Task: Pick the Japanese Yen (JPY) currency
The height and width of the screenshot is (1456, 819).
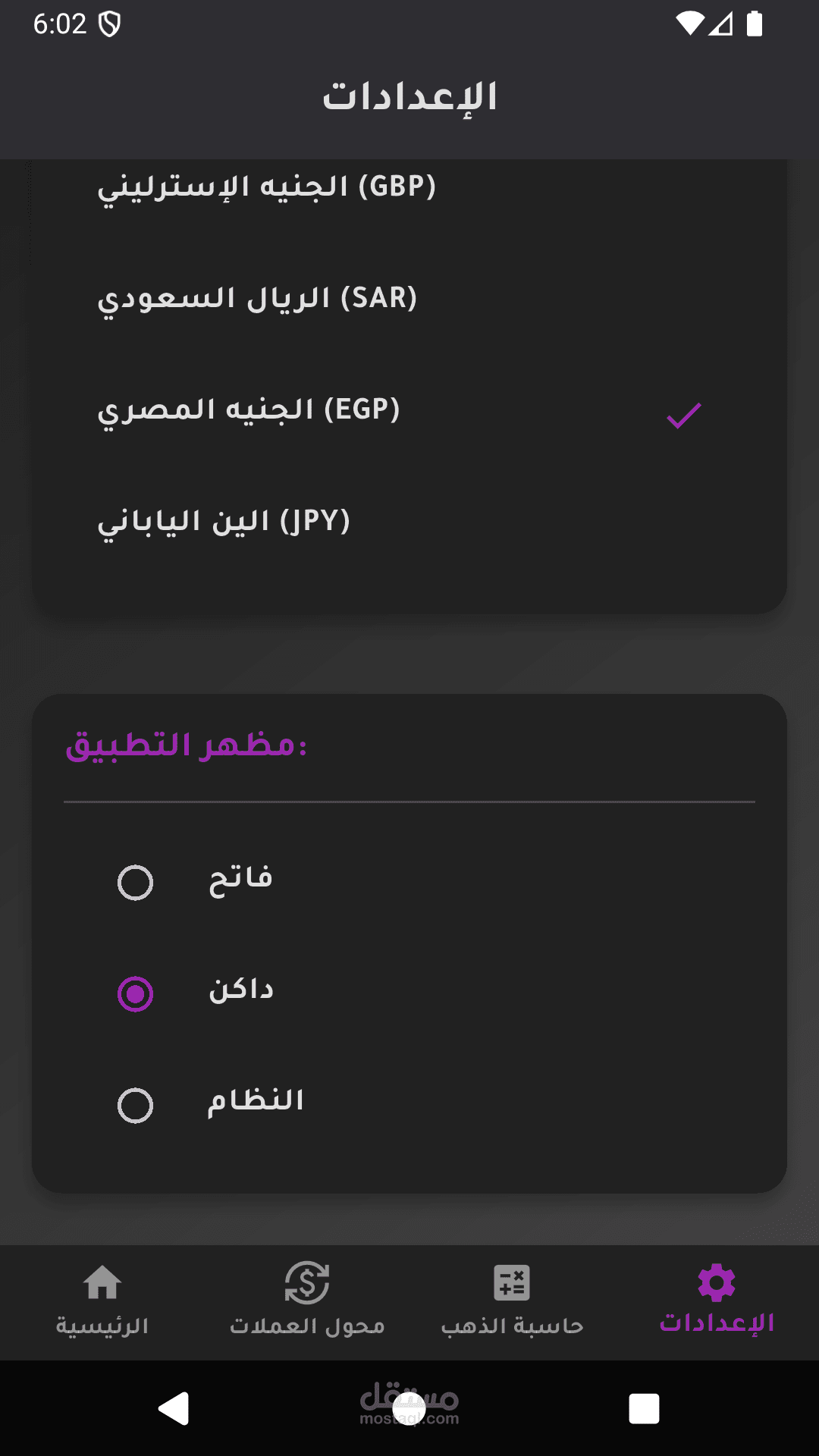Action: point(409,521)
